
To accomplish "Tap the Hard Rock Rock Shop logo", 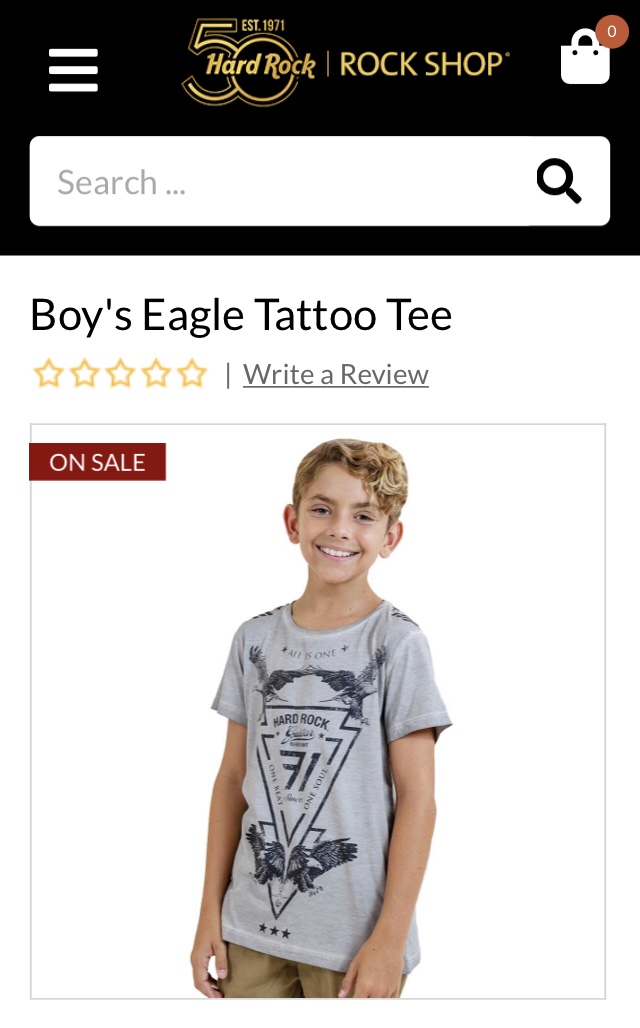I will click(345, 63).
